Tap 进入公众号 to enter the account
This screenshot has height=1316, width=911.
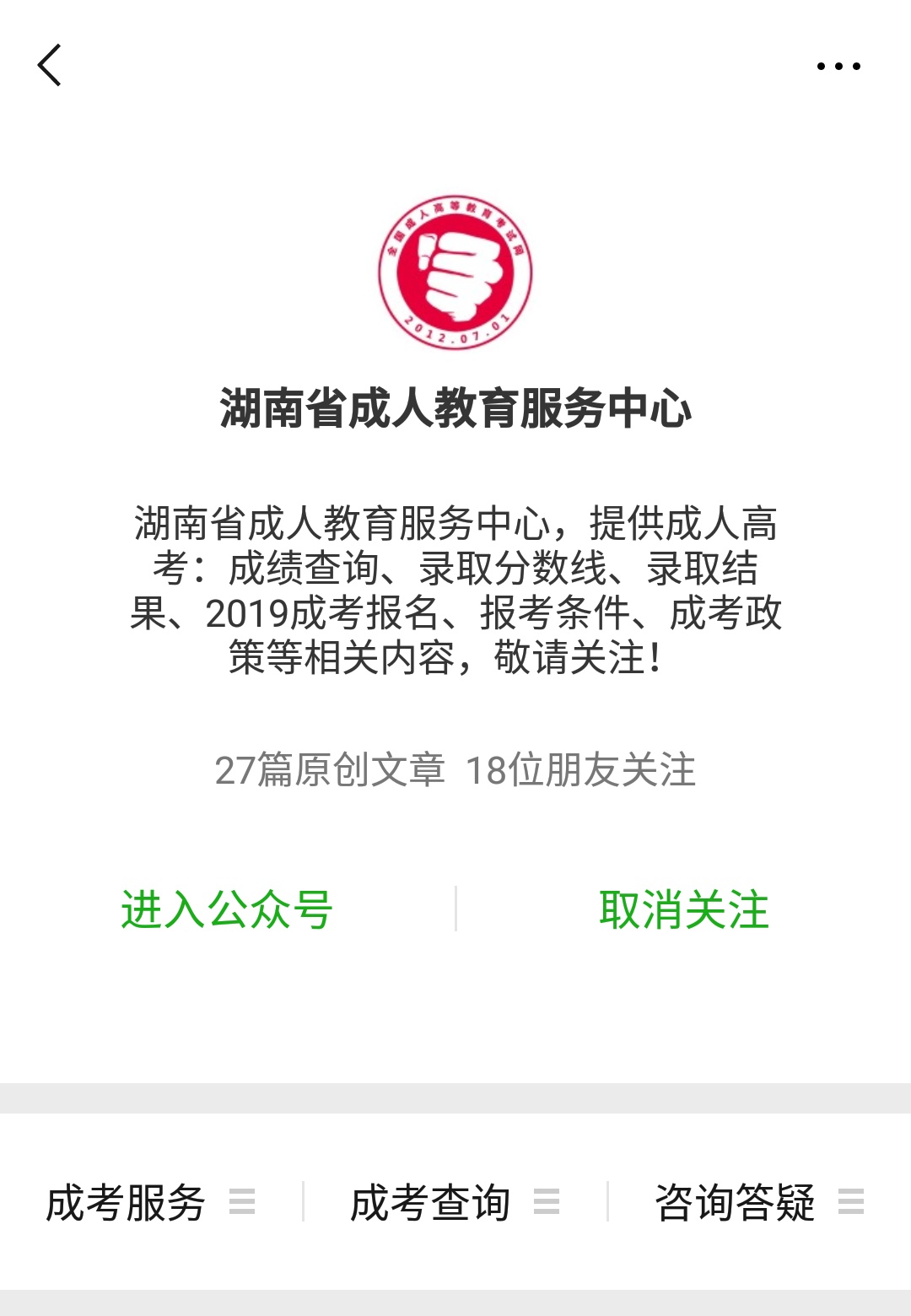pyautogui.click(x=227, y=909)
